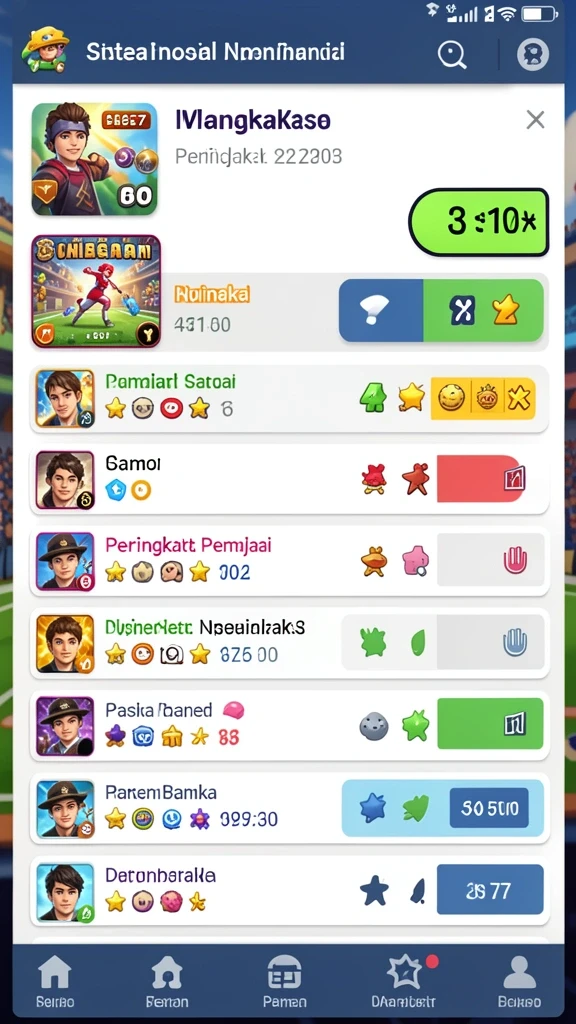
Task: Tap the 50 500 button in RanemBamka row
Action: (490, 808)
